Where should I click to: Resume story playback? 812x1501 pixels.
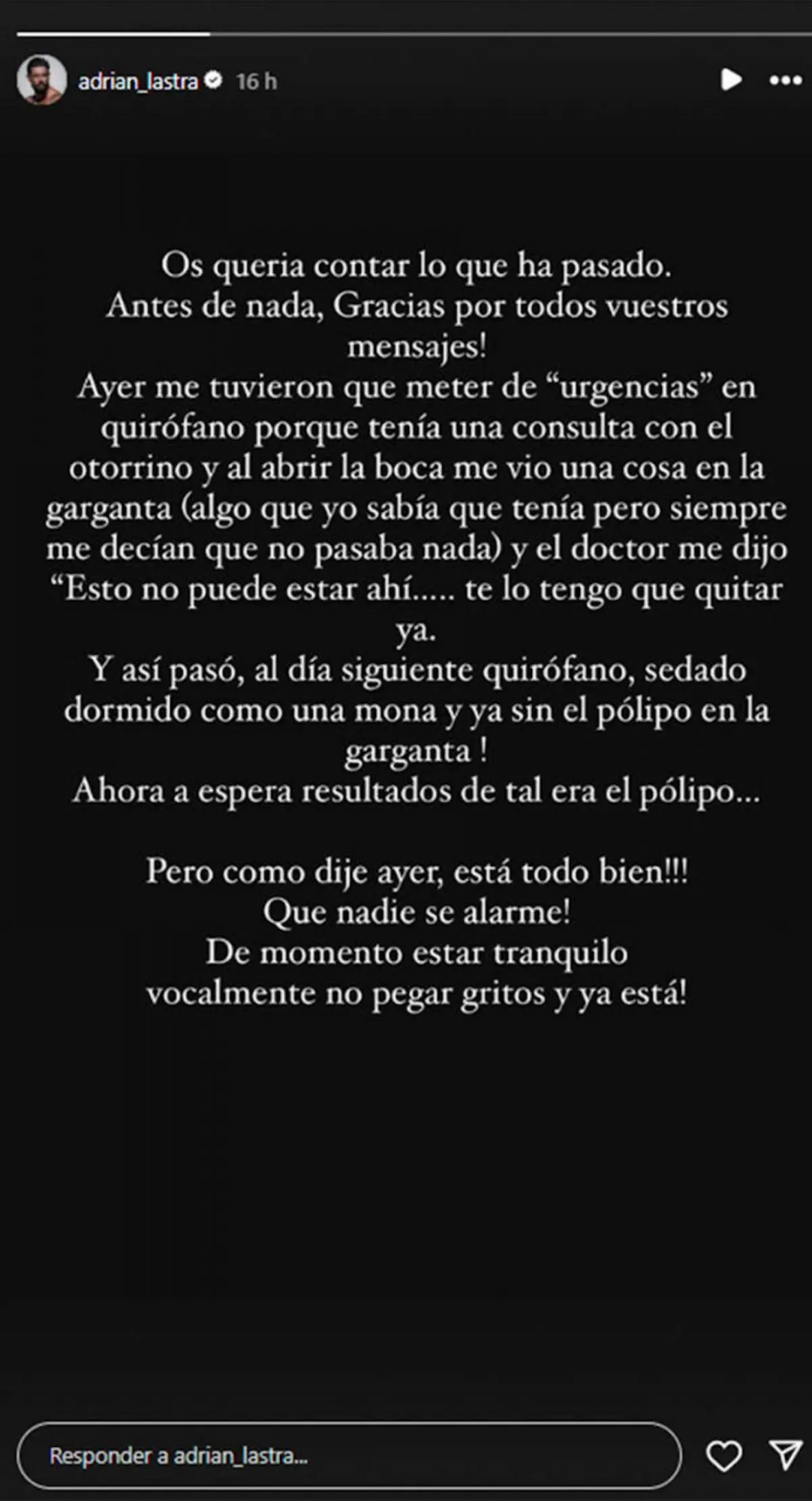tap(730, 80)
